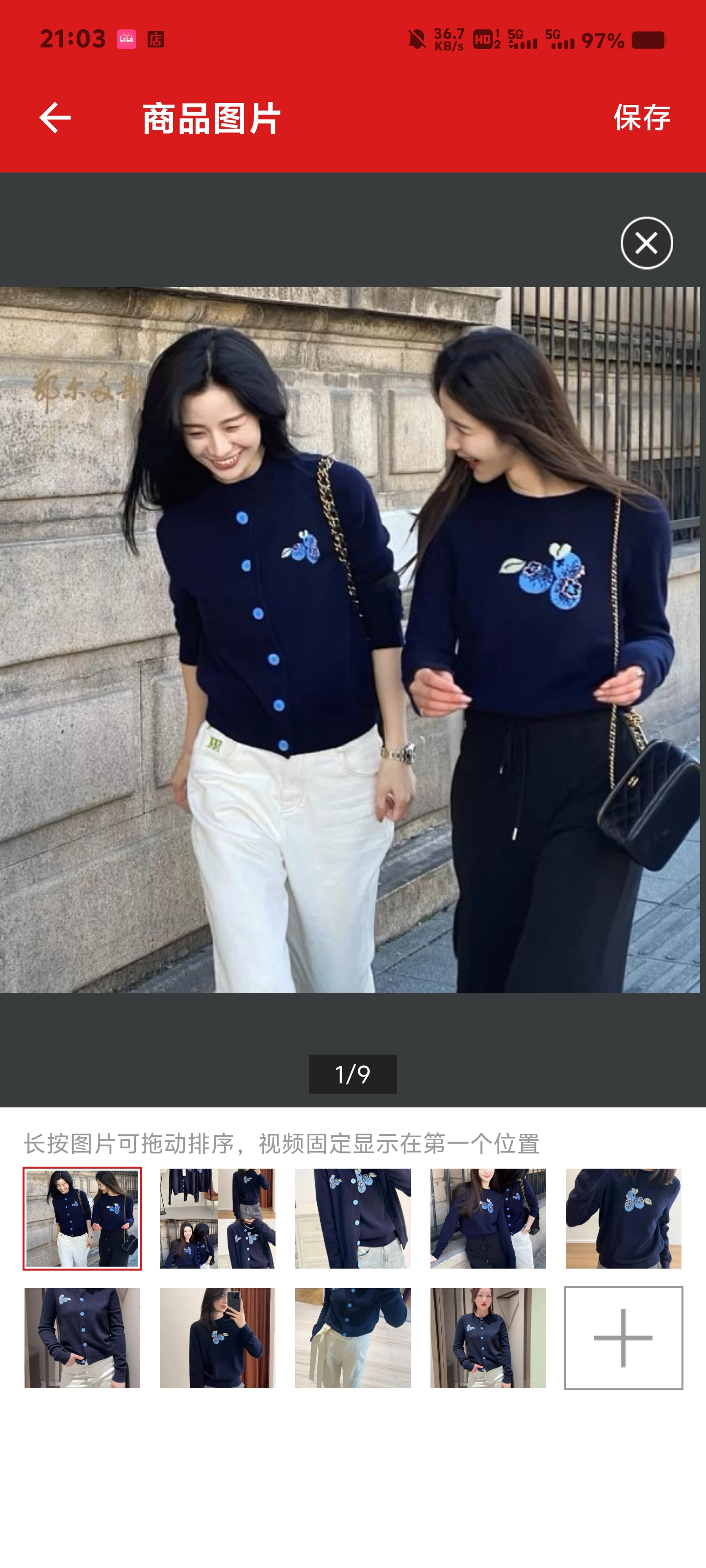Remove the current image with the X button
Viewport: 706px width, 1568px height.
pos(646,243)
